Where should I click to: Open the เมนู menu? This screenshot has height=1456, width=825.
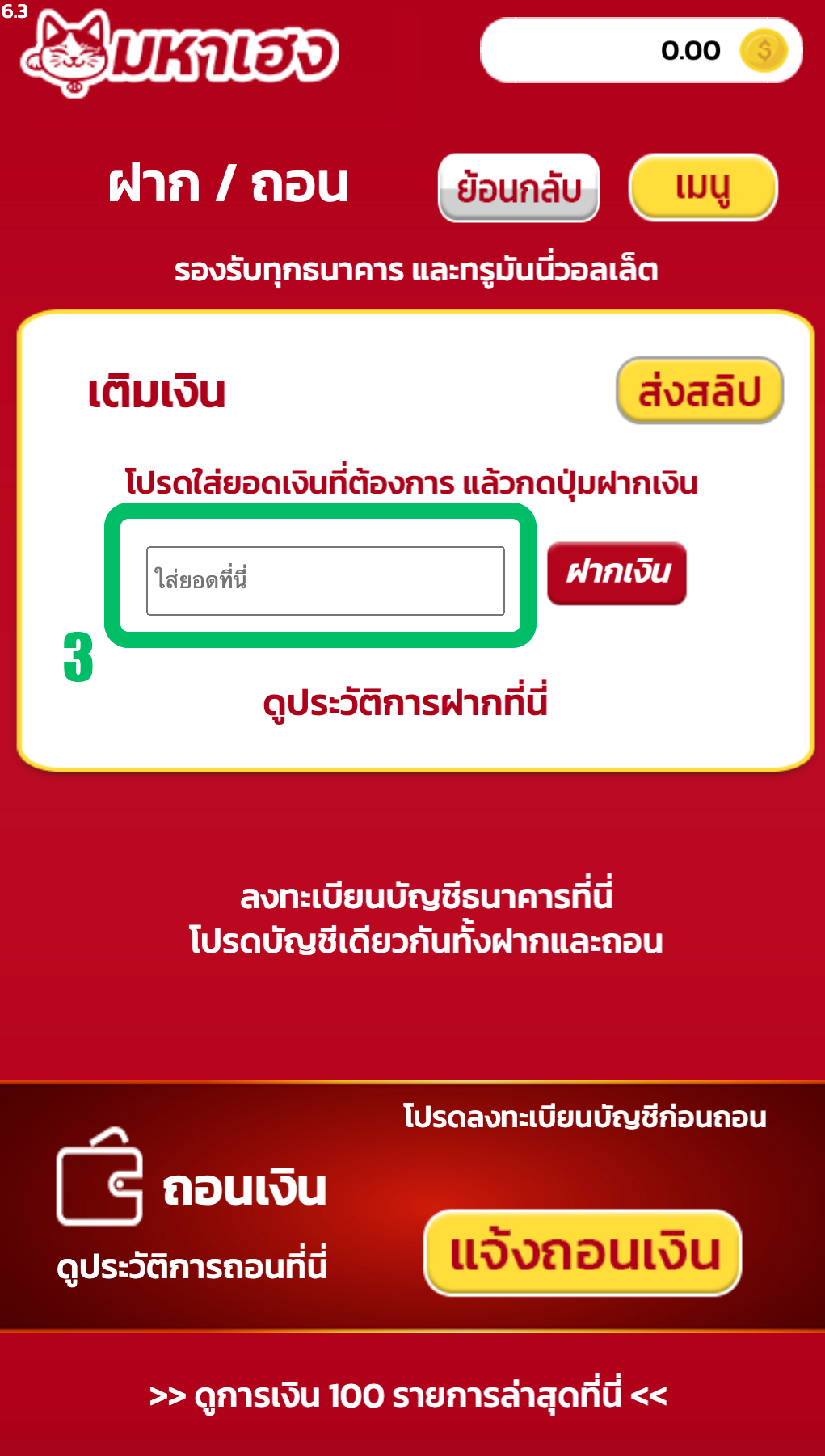[x=702, y=187]
